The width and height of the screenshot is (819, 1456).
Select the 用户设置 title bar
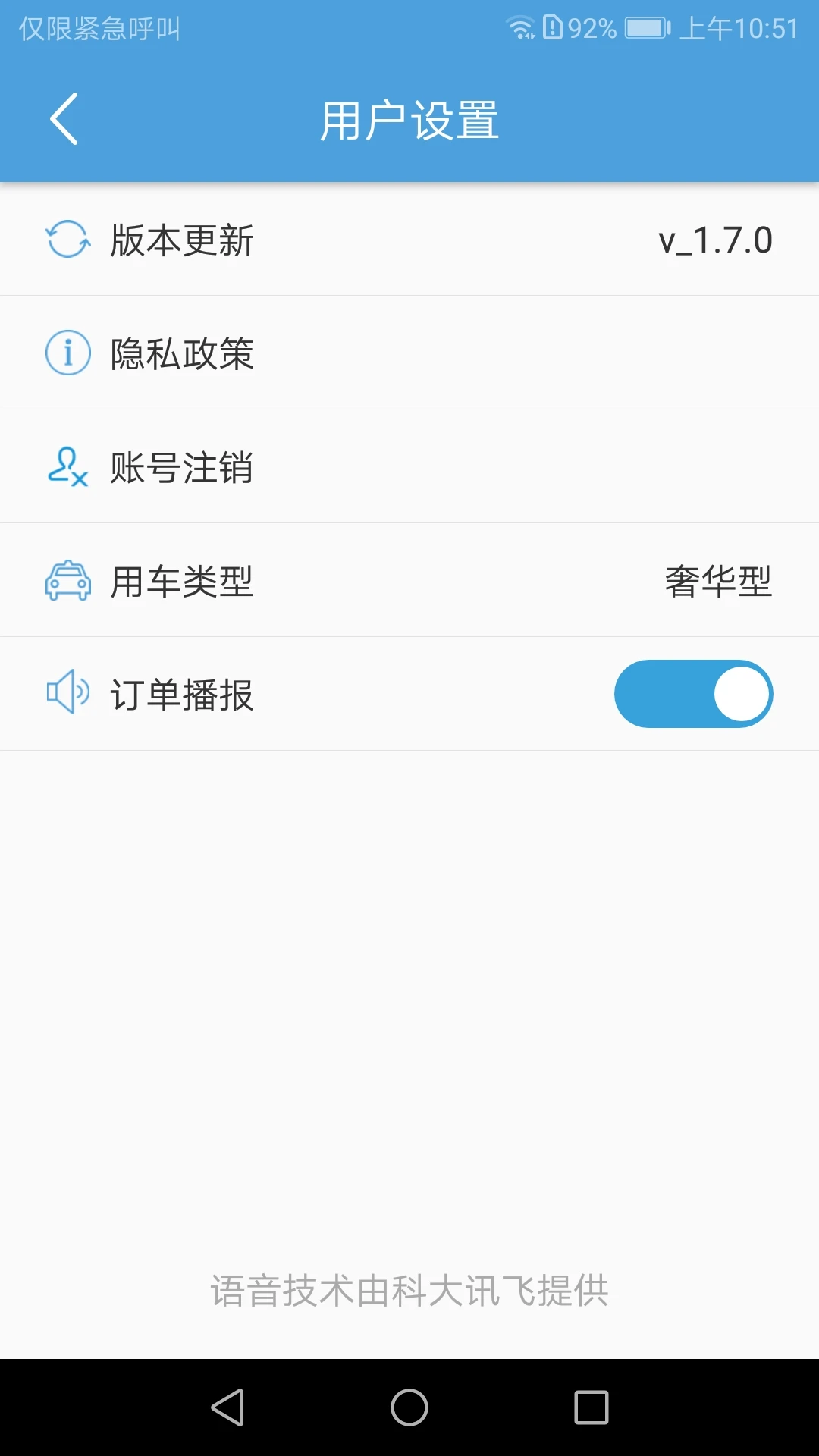[409, 121]
